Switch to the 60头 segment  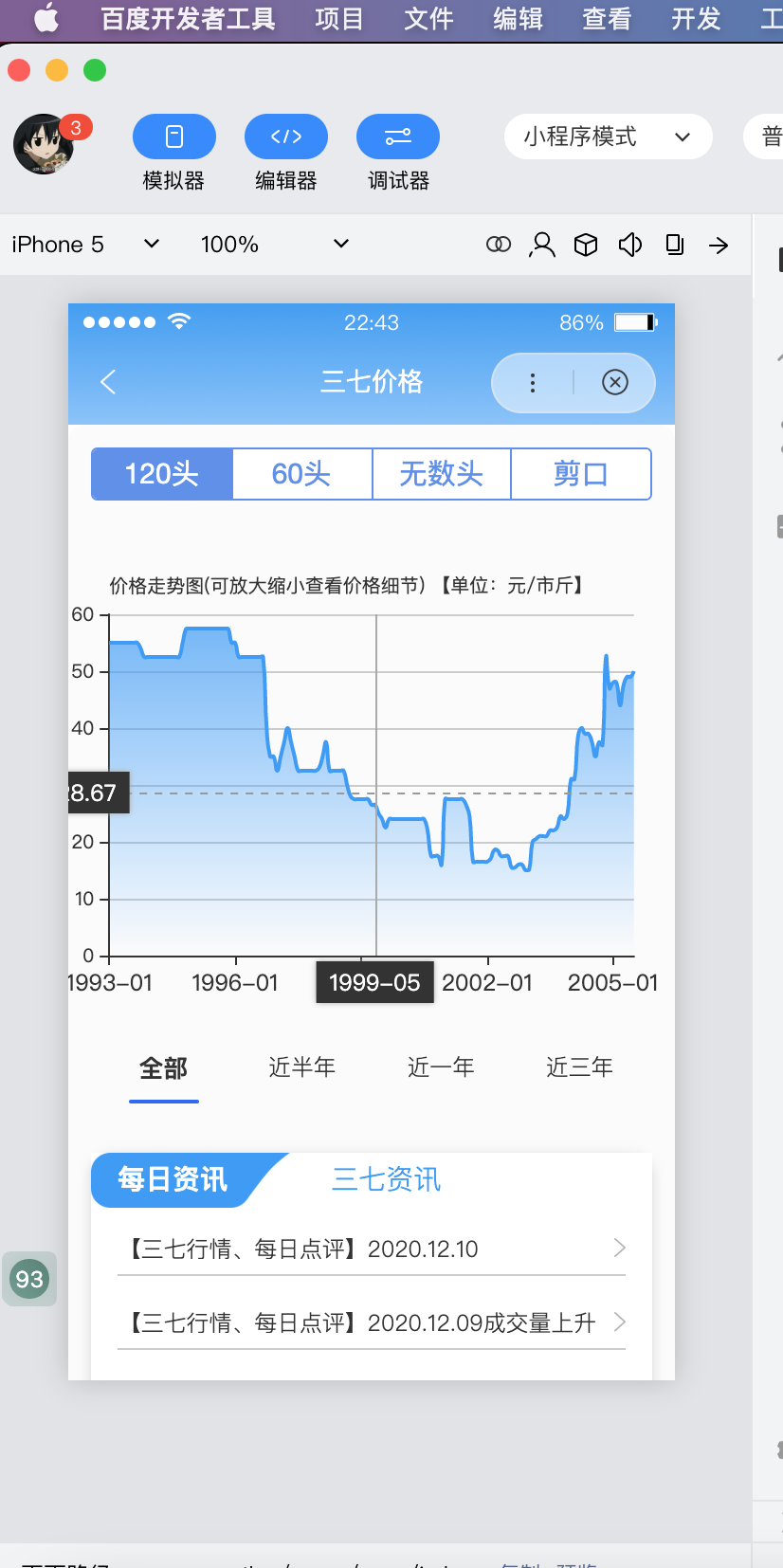[301, 474]
